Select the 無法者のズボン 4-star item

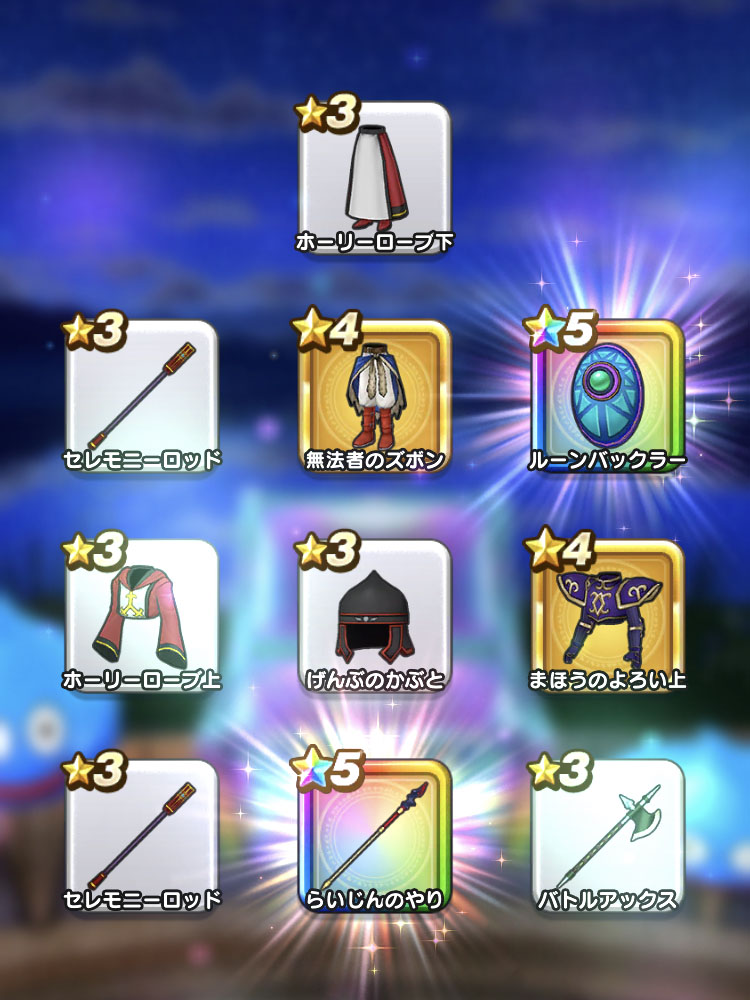(375, 397)
